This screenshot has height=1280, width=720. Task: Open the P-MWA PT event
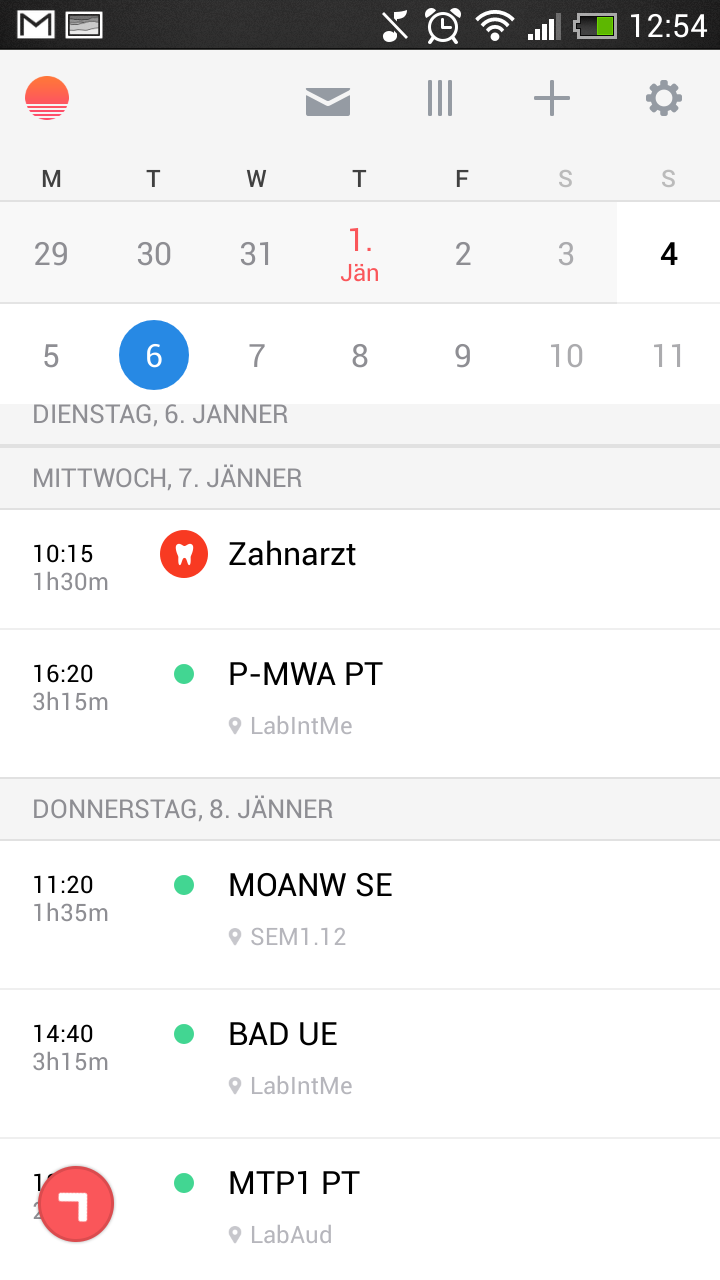click(360, 703)
